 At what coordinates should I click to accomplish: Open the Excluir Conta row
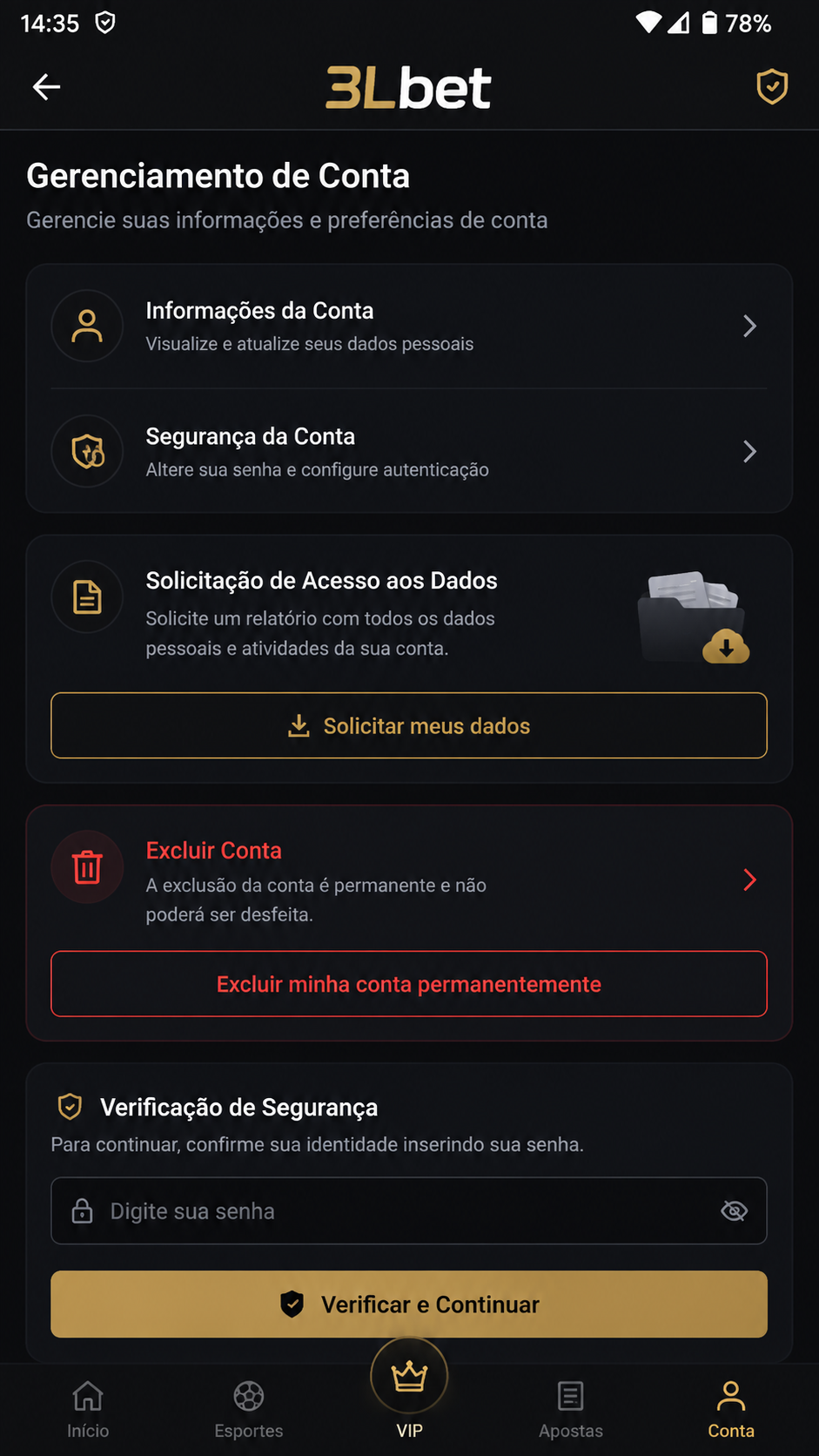[409, 880]
